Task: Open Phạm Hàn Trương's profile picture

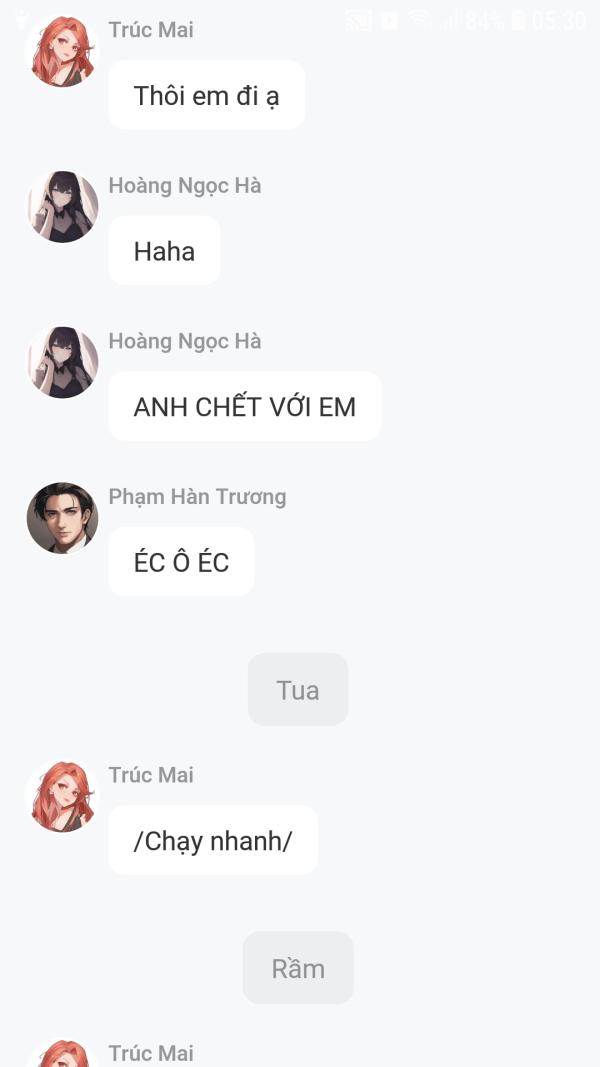Action: (x=62, y=518)
